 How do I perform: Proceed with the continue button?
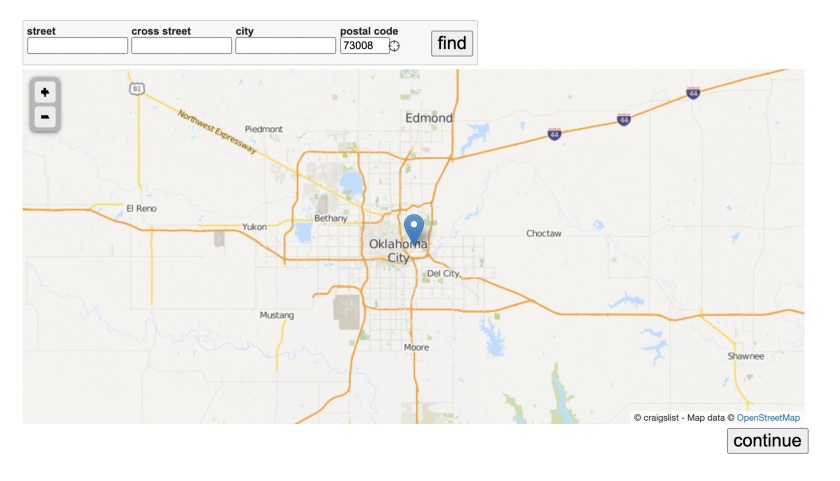coord(767,441)
